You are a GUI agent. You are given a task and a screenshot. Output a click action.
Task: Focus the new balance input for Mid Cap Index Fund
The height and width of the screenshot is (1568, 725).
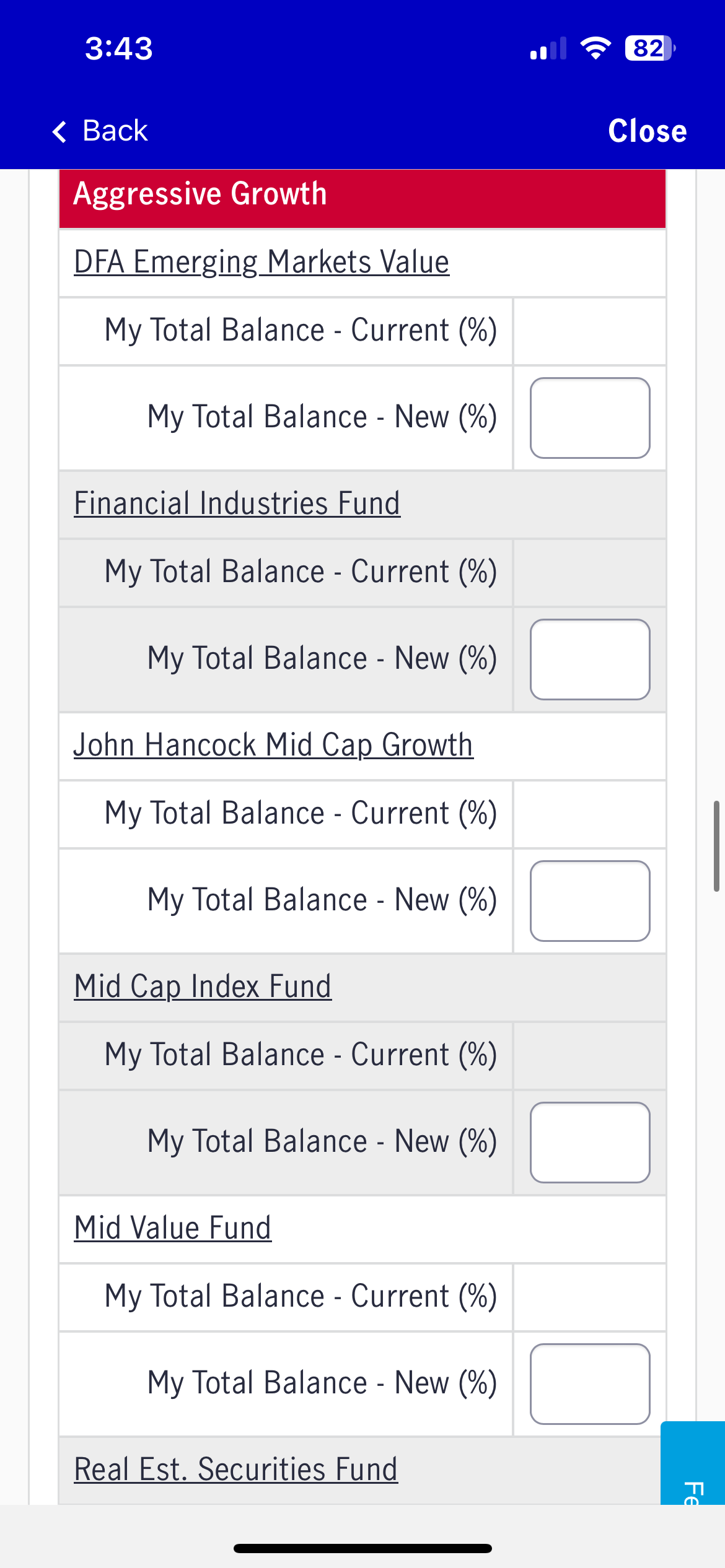pyautogui.click(x=590, y=1143)
